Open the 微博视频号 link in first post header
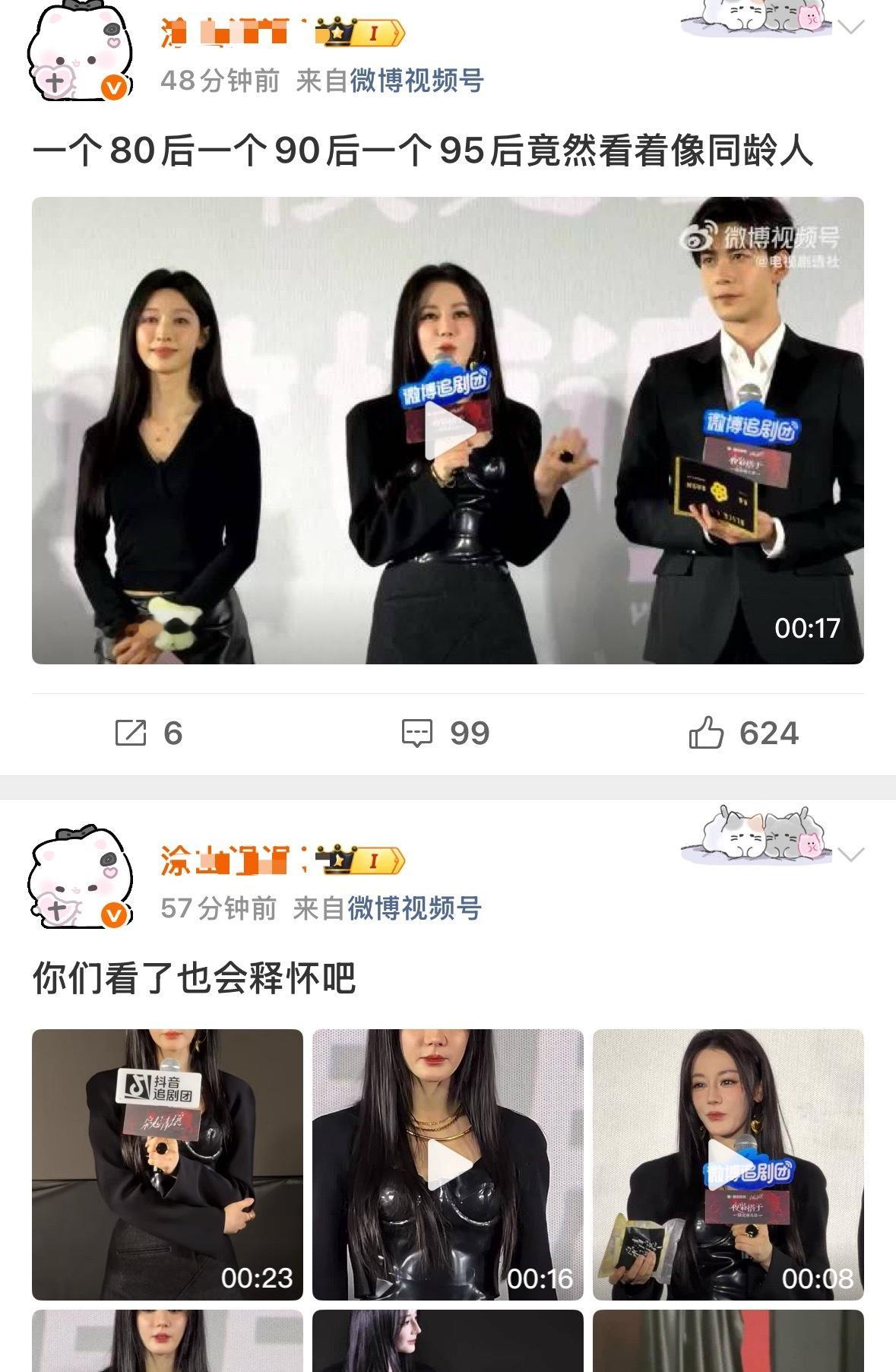Viewport: 896px width, 1372px height. tap(420, 81)
